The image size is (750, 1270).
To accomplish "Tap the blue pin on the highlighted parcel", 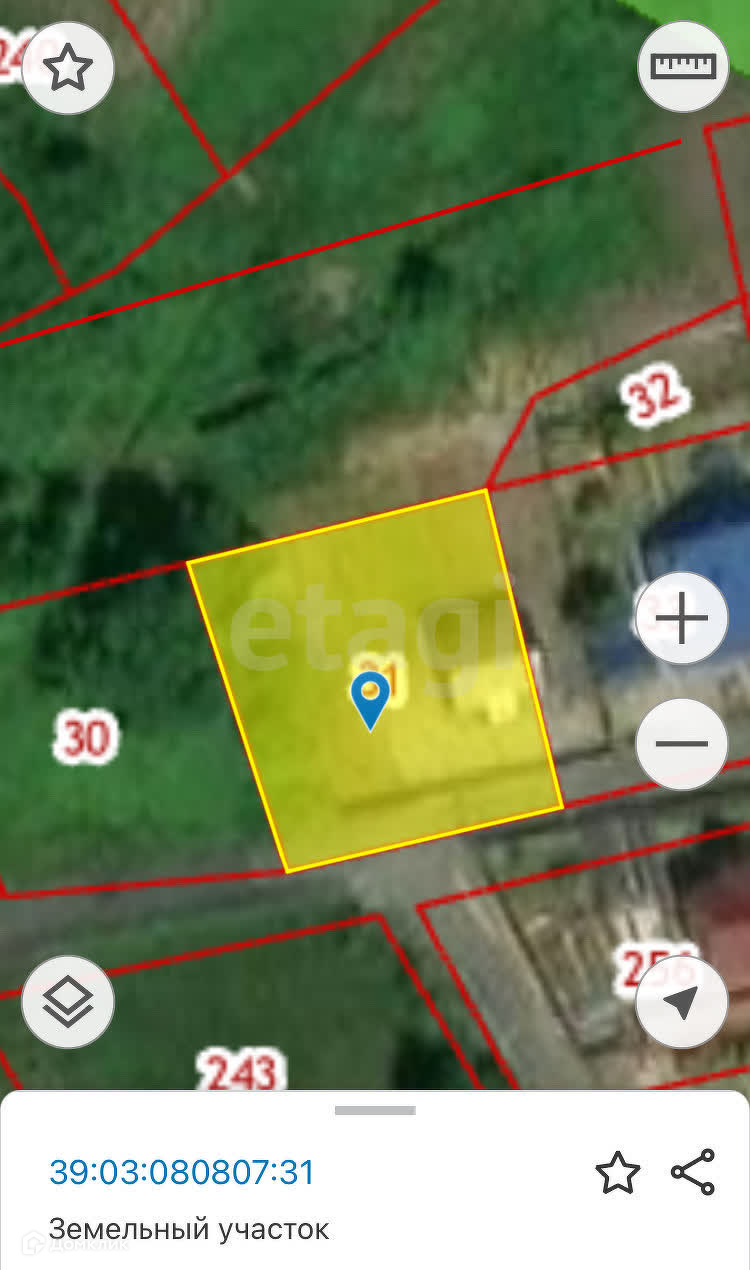I will coord(371,699).
